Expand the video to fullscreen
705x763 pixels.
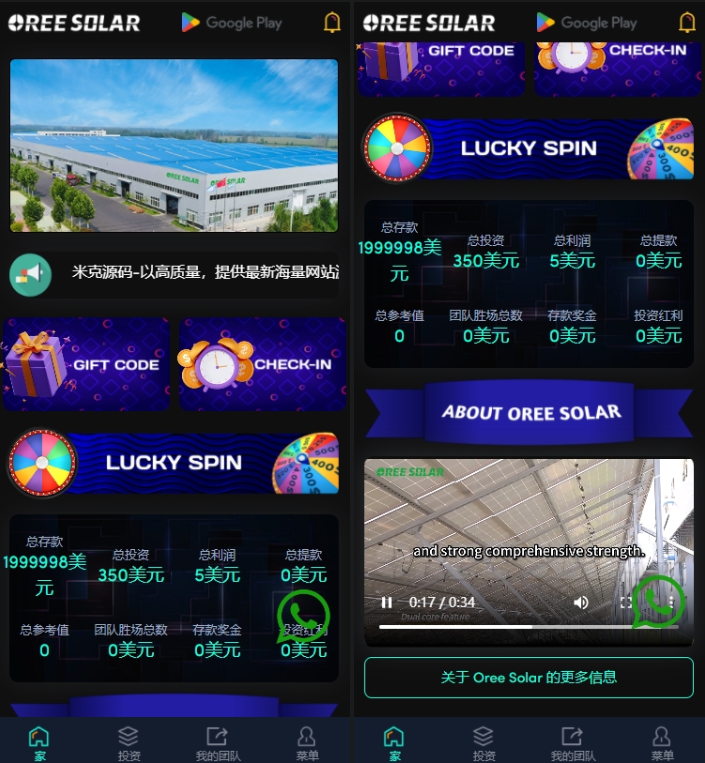click(626, 602)
